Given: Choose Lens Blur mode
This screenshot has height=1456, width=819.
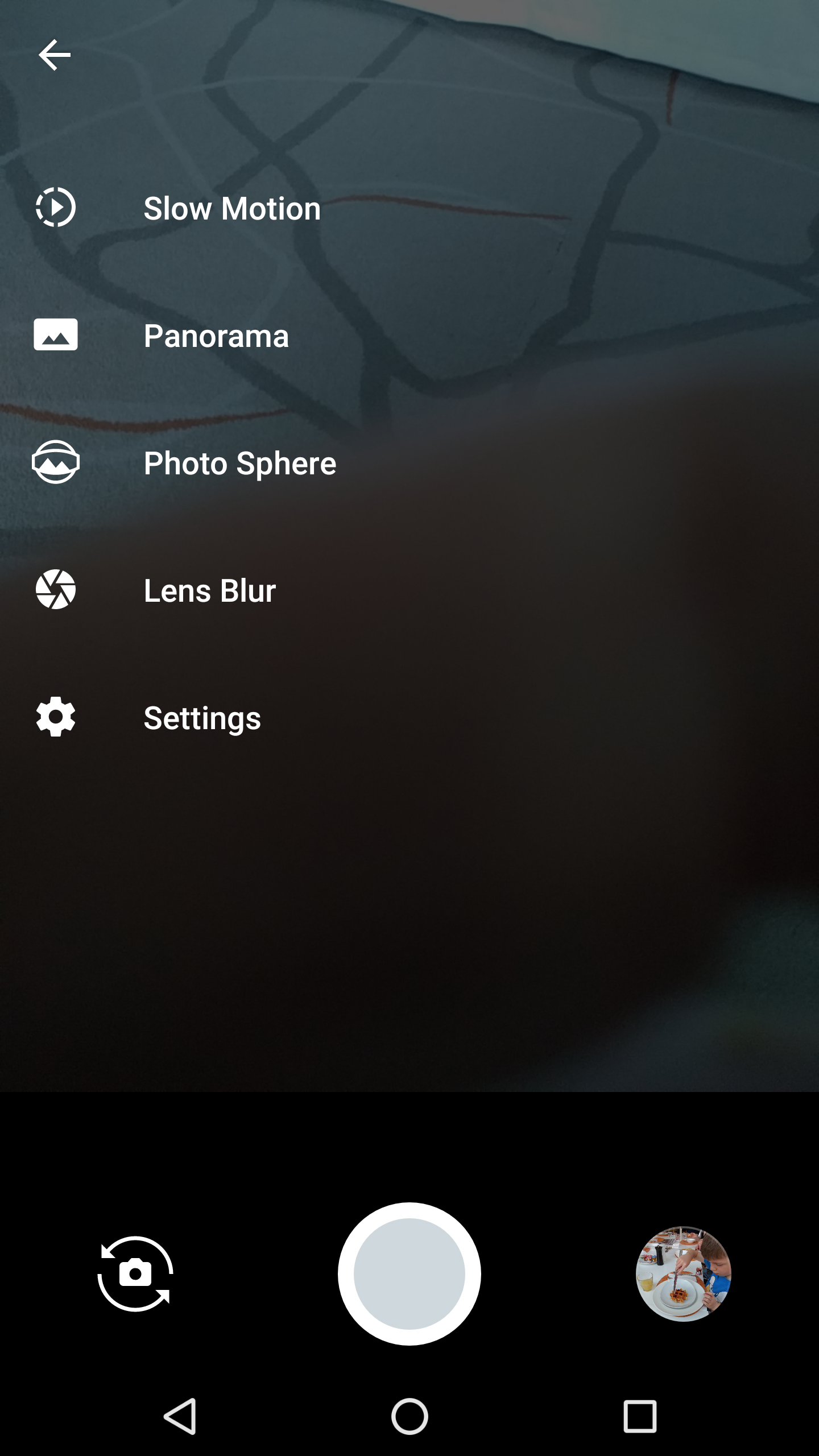Looking at the screenshot, I should 409,590.
